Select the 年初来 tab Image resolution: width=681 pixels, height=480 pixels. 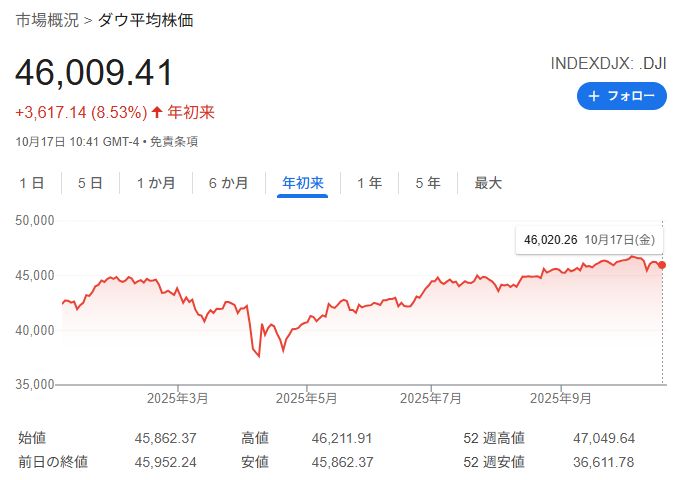pyautogui.click(x=302, y=183)
